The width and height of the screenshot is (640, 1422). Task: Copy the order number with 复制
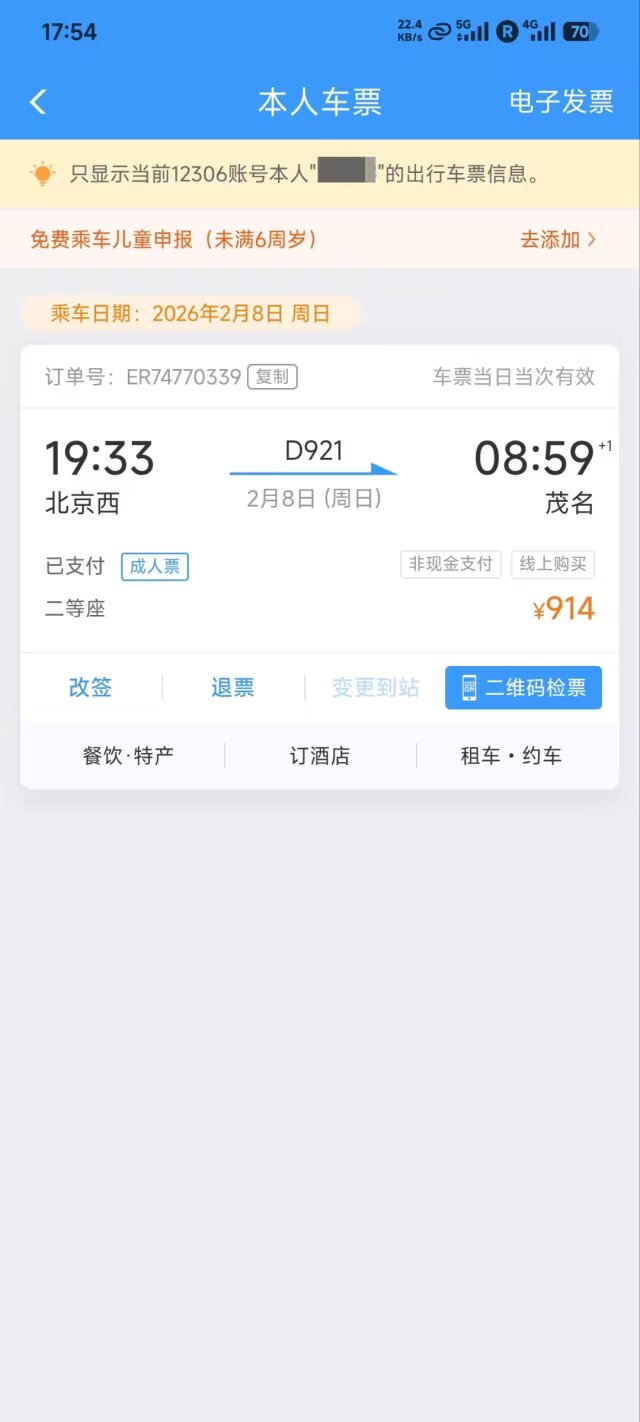(x=272, y=377)
